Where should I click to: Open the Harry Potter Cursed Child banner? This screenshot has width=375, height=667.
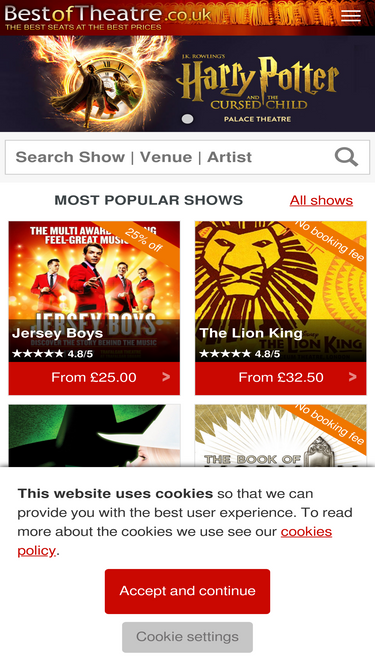click(188, 83)
